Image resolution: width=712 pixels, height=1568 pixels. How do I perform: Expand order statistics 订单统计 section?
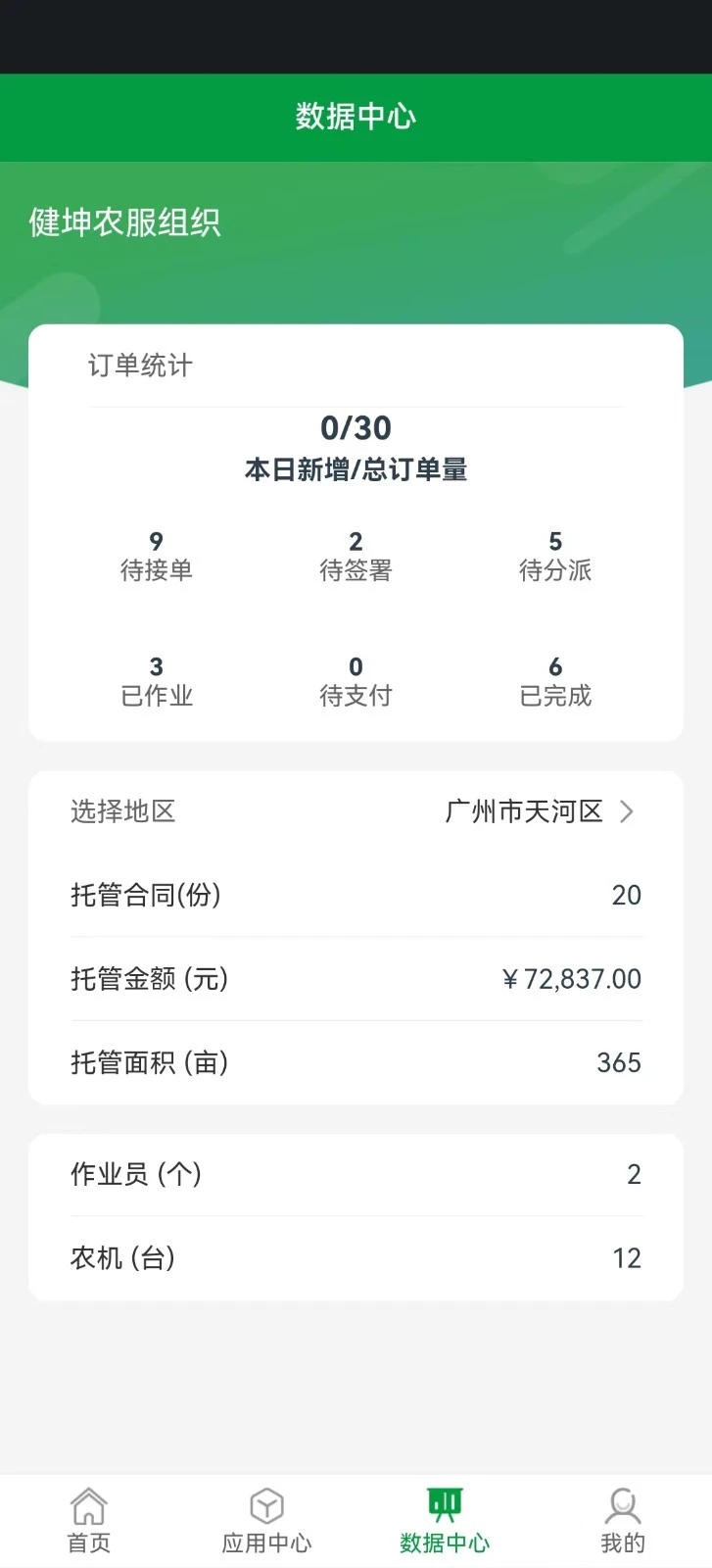point(140,367)
